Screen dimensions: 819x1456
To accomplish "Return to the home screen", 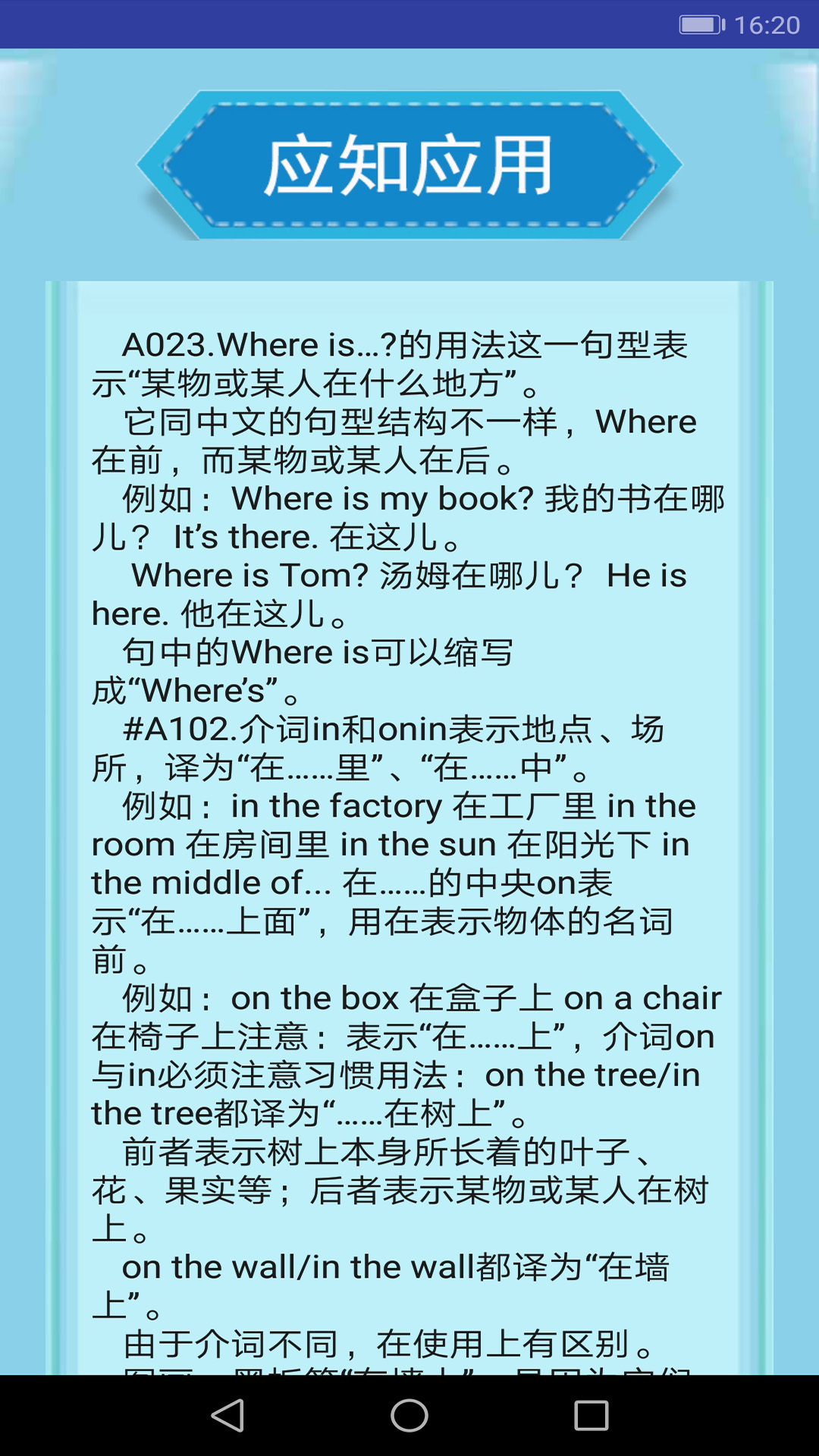I will point(409,1415).
